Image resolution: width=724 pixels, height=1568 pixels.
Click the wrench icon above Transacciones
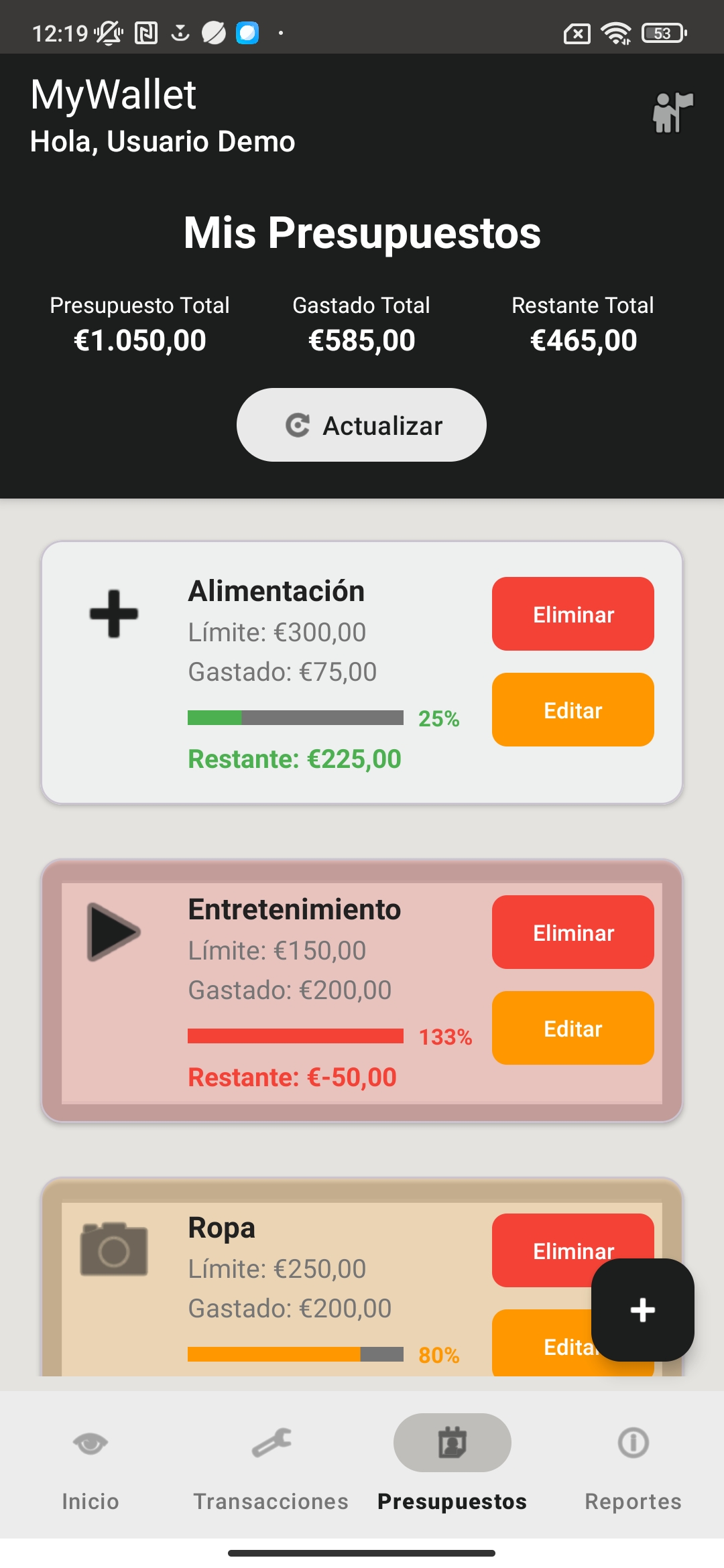(x=271, y=1443)
